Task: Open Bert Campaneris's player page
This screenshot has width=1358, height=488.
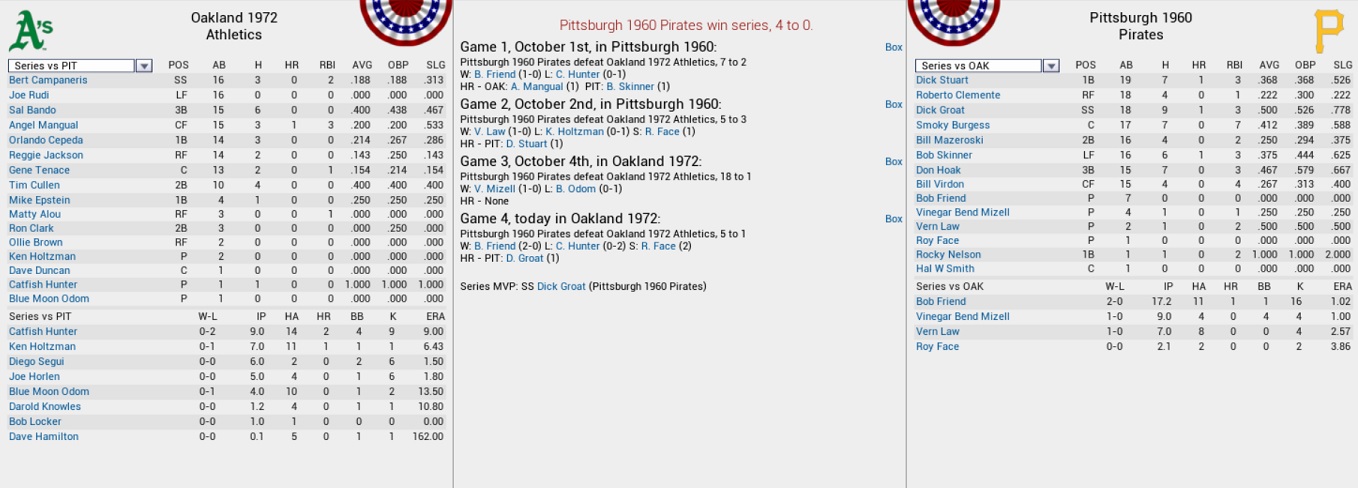Action: (48, 80)
